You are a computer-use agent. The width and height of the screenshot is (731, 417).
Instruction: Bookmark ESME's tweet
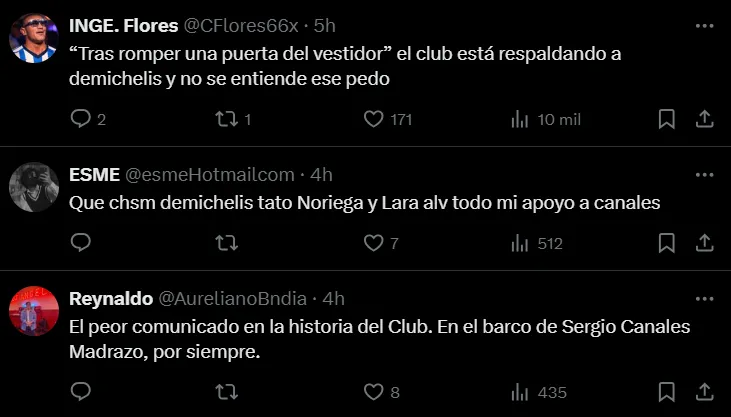666,243
